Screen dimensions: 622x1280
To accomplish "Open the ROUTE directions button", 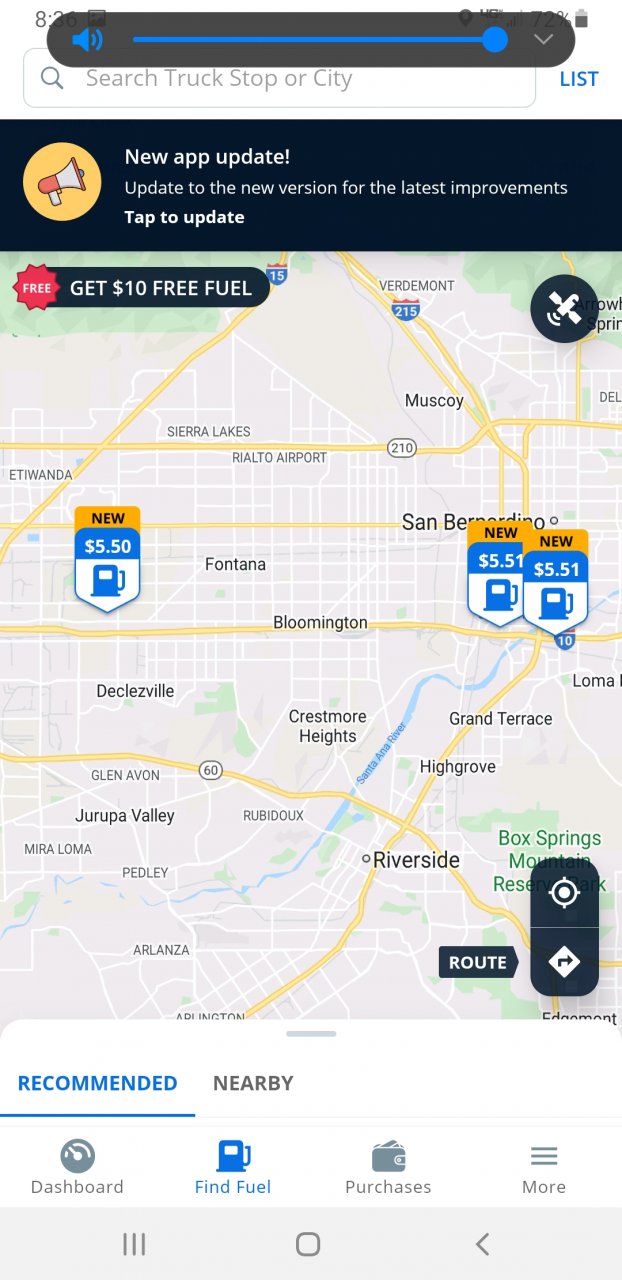I will (564, 962).
